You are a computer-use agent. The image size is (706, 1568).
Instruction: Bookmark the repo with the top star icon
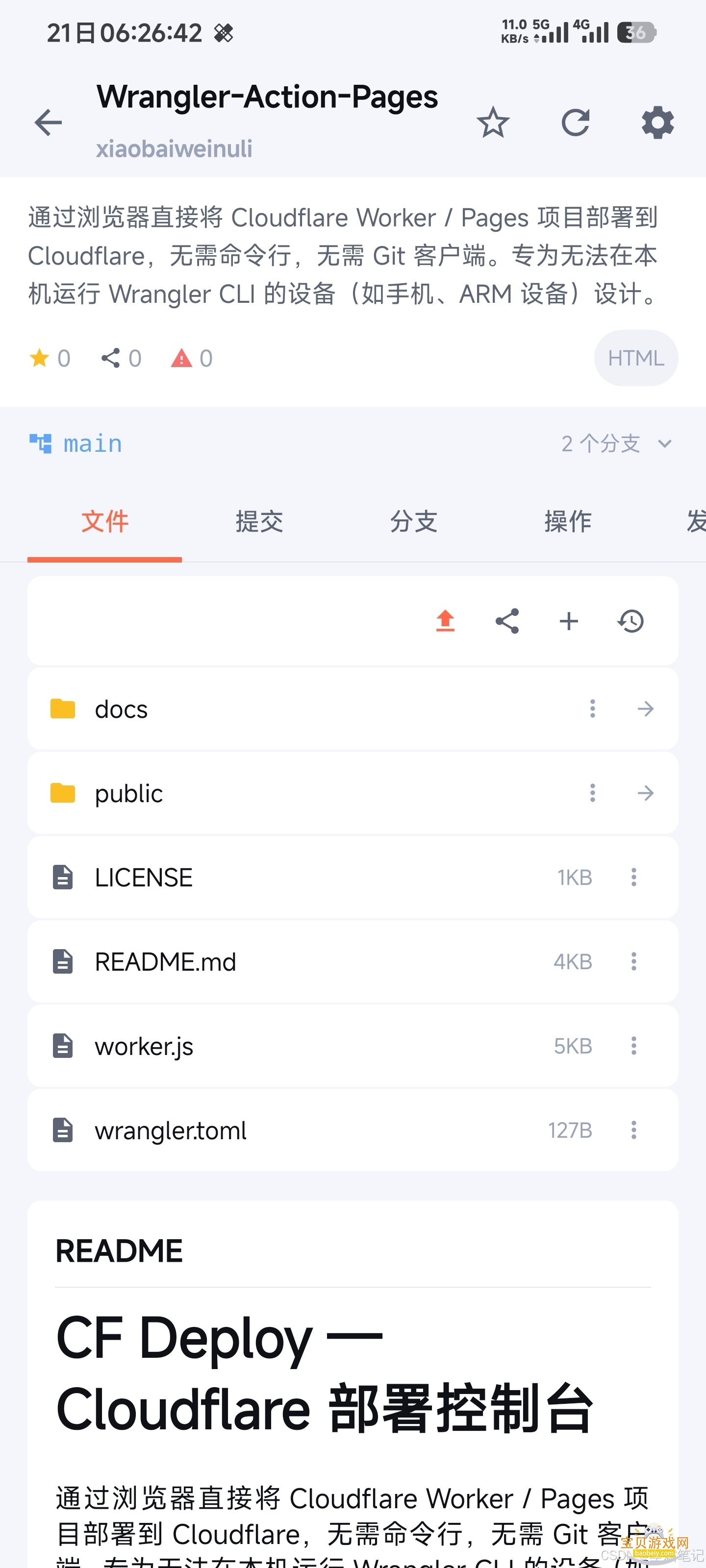493,122
